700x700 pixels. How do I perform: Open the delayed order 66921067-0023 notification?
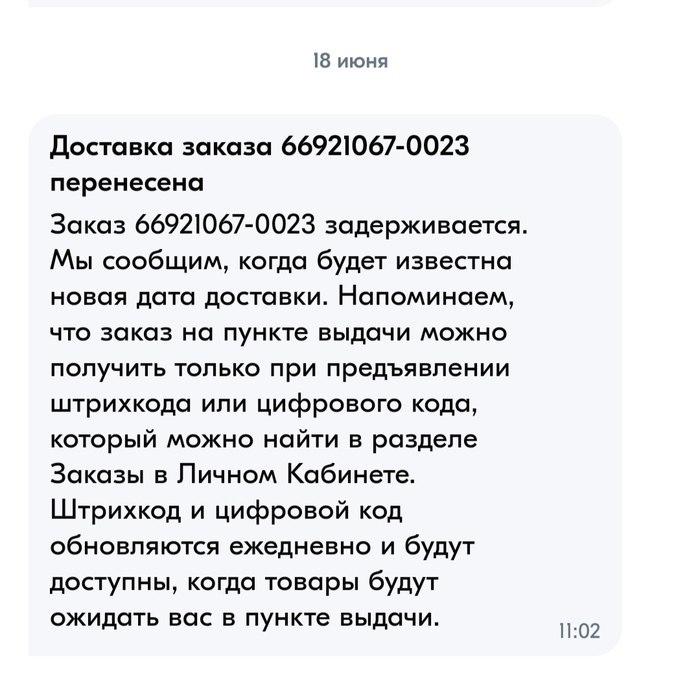[325, 385]
